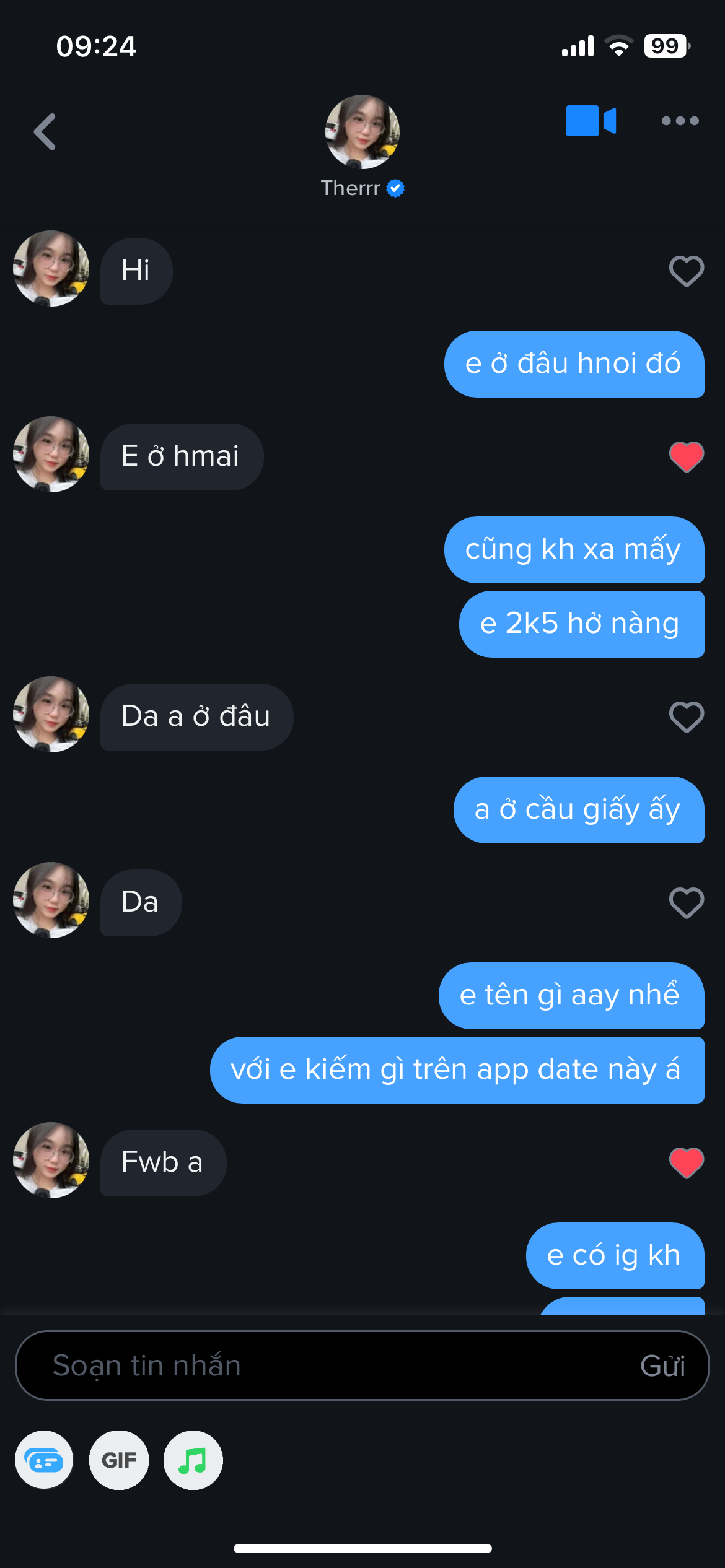
Task: Open the three-dot overflow menu
Action: (680, 121)
